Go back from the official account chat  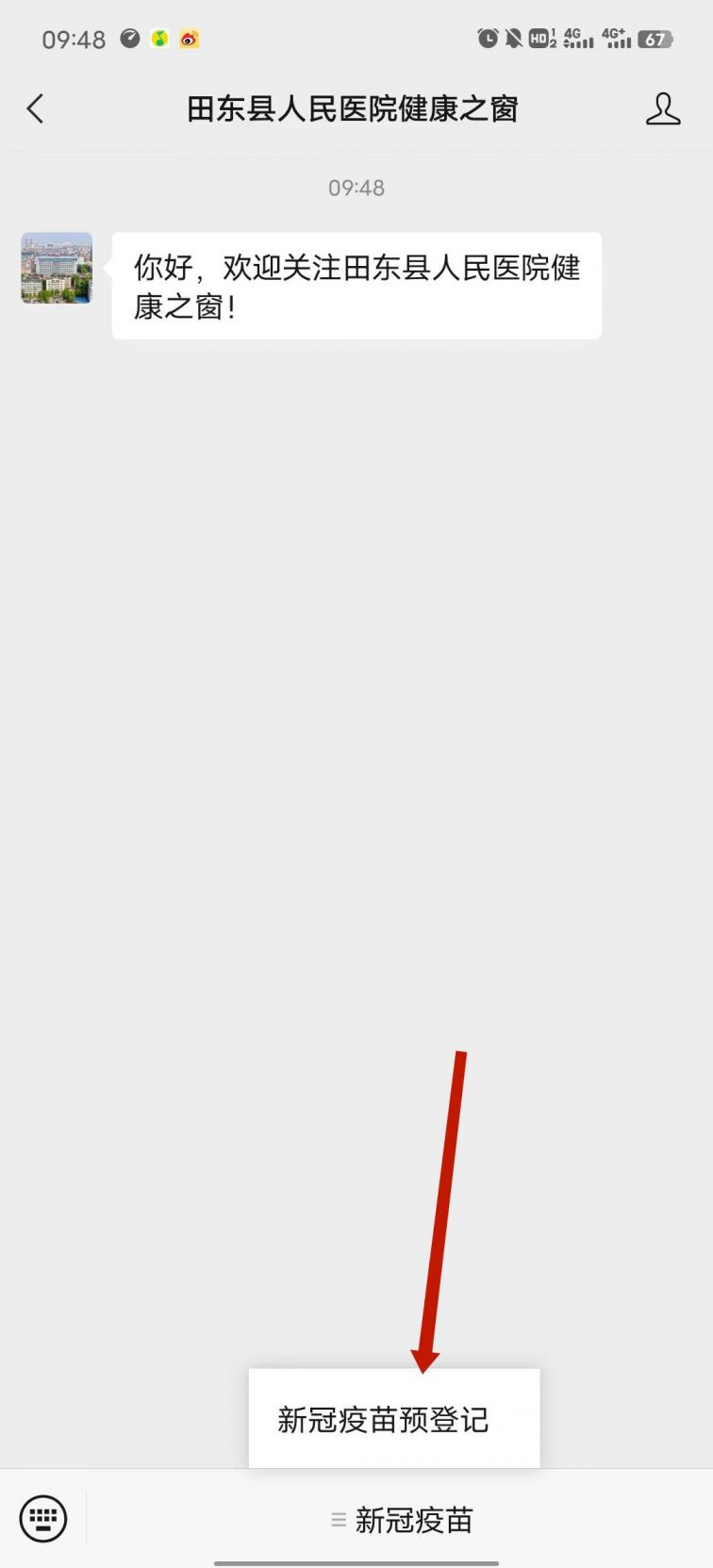click(35, 109)
